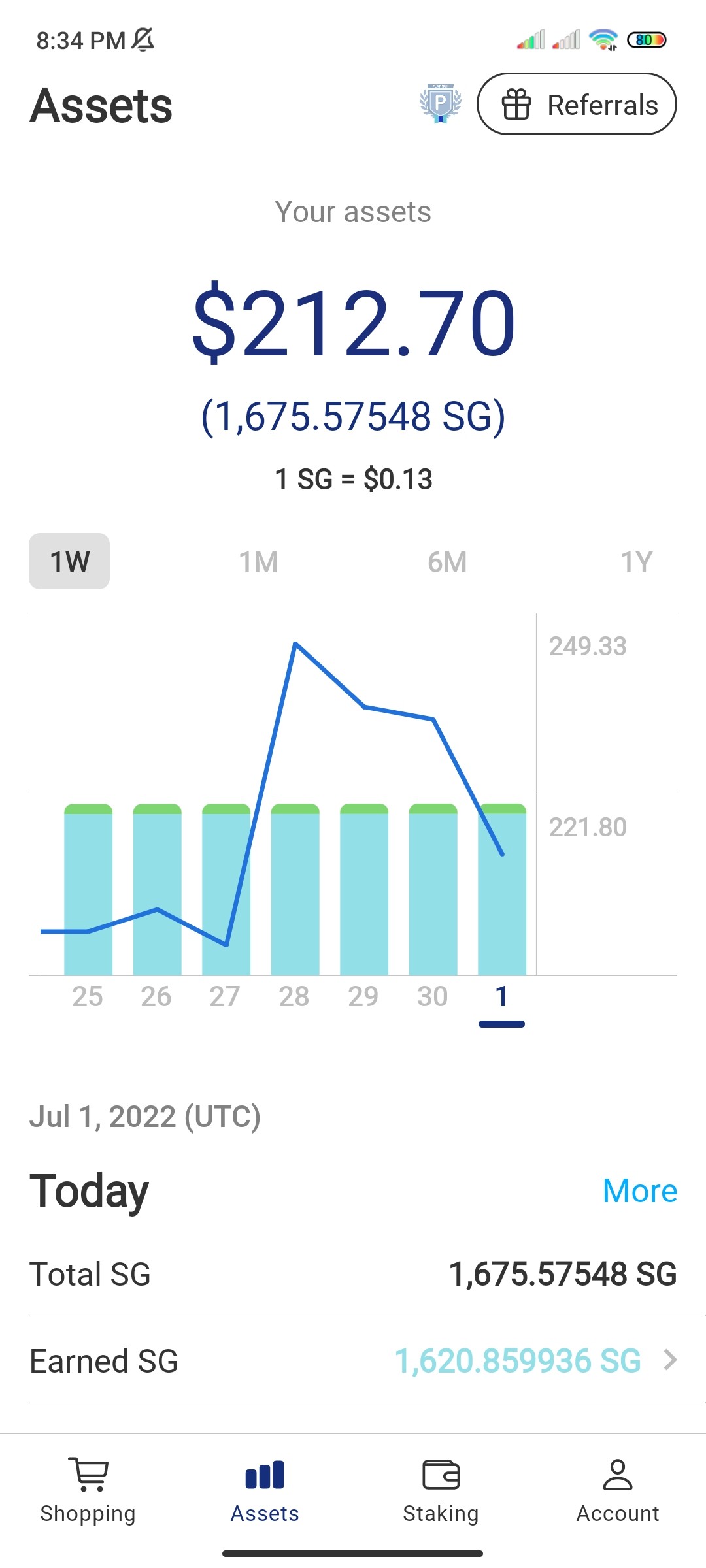Switch chart to 6M range
The height and width of the screenshot is (1568, 706).
tap(447, 562)
